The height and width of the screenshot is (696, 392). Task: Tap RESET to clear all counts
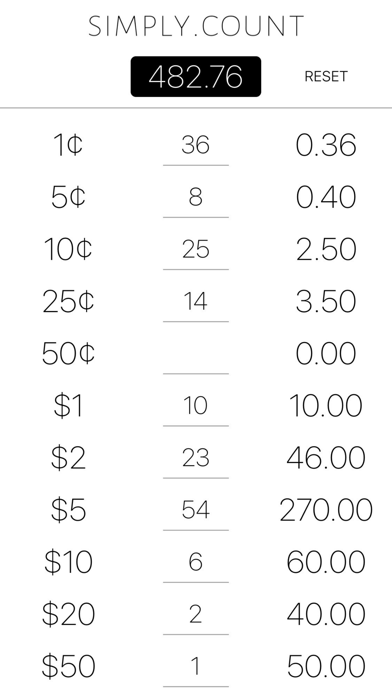(325, 76)
